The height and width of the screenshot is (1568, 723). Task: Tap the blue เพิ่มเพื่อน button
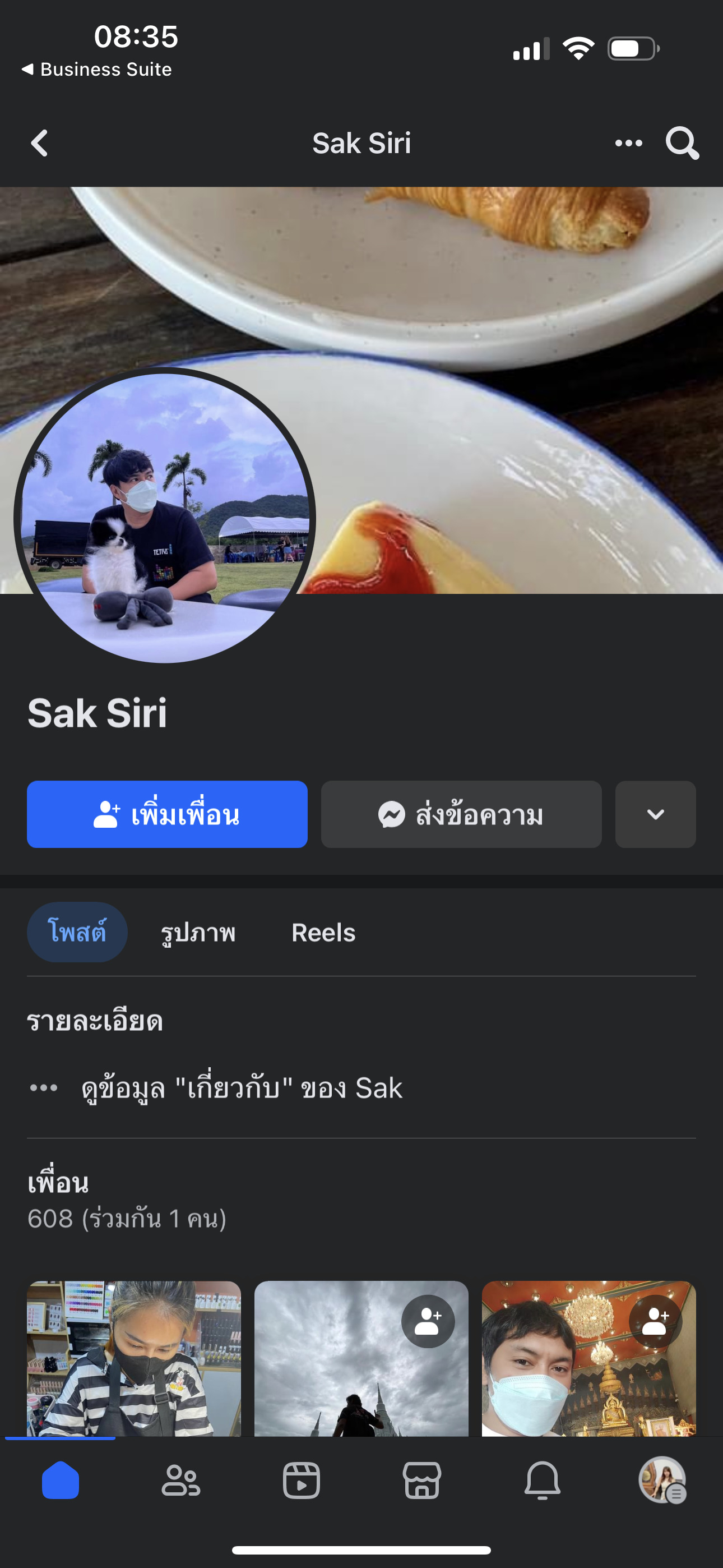pos(167,814)
